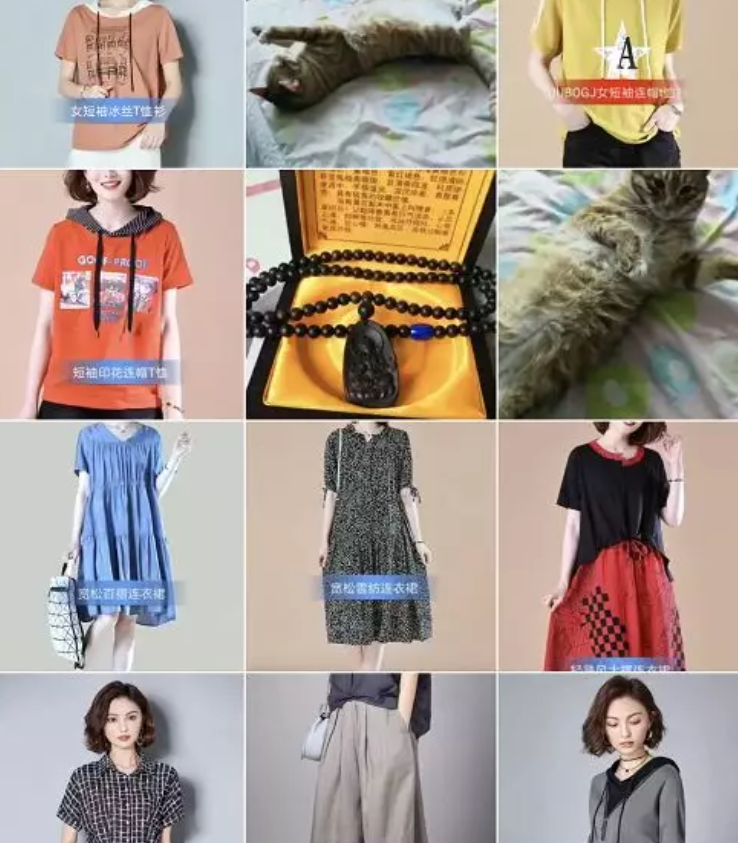Open the cat lying on bed video

click(x=370, y=82)
